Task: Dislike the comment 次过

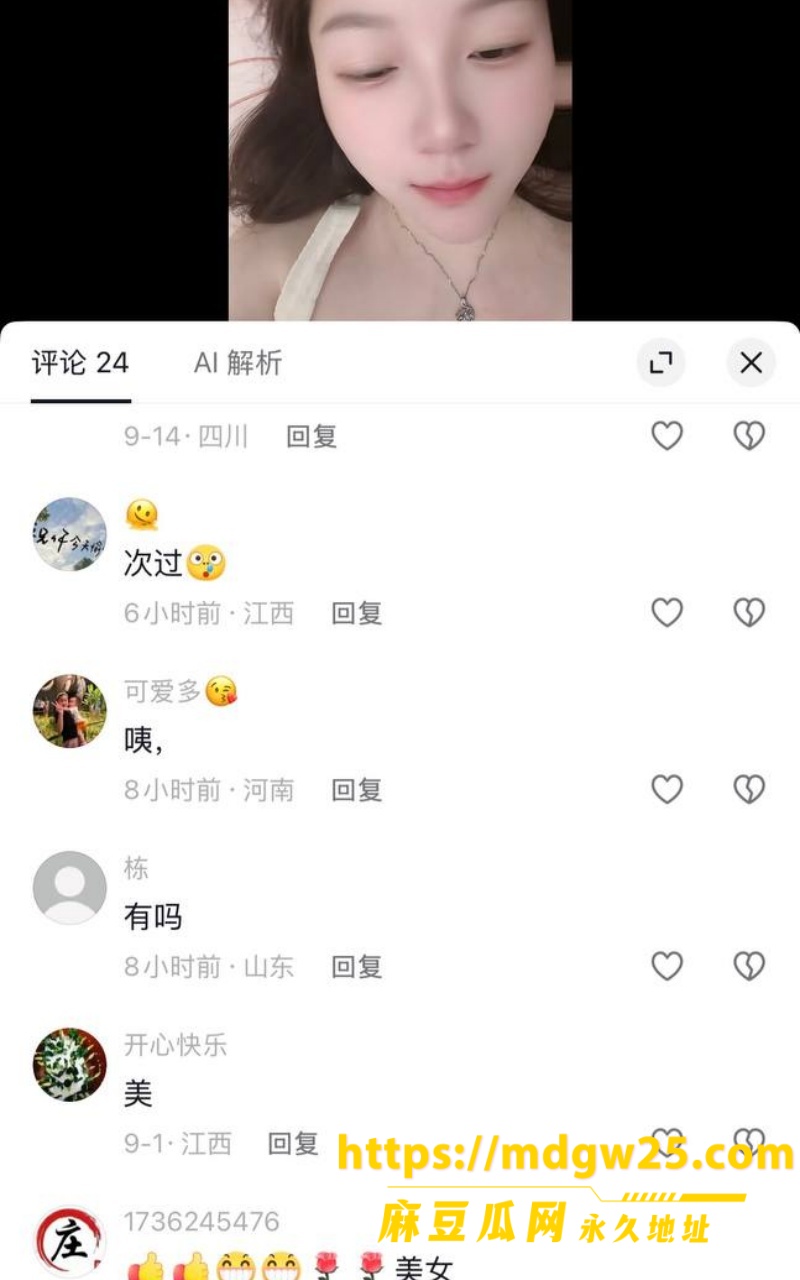Action: [x=749, y=612]
